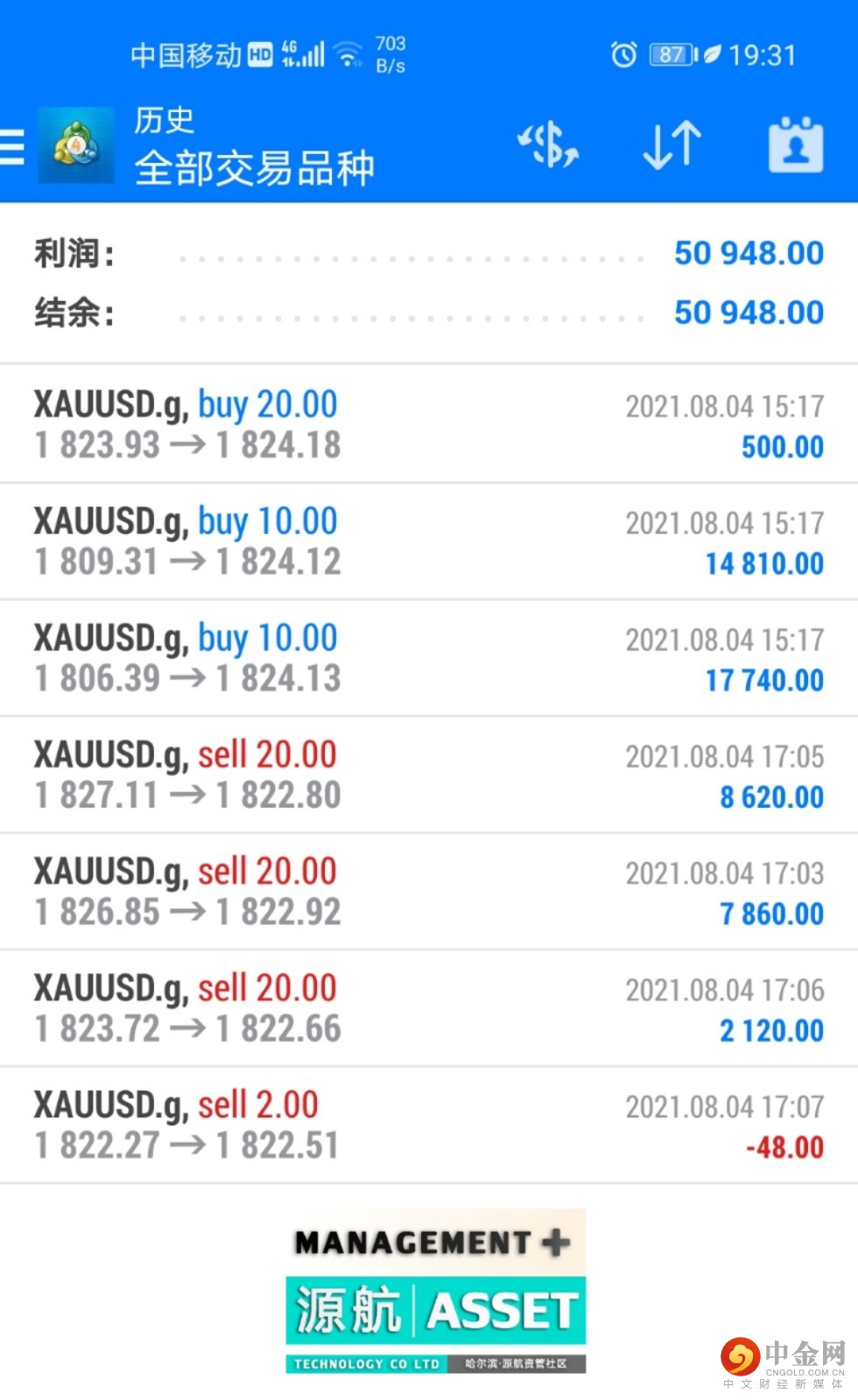Expand the buy 10.00 trade at 1 806.39
Image resolution: width=858 pixels, height=1400 pixels.
tap(428, 658)
